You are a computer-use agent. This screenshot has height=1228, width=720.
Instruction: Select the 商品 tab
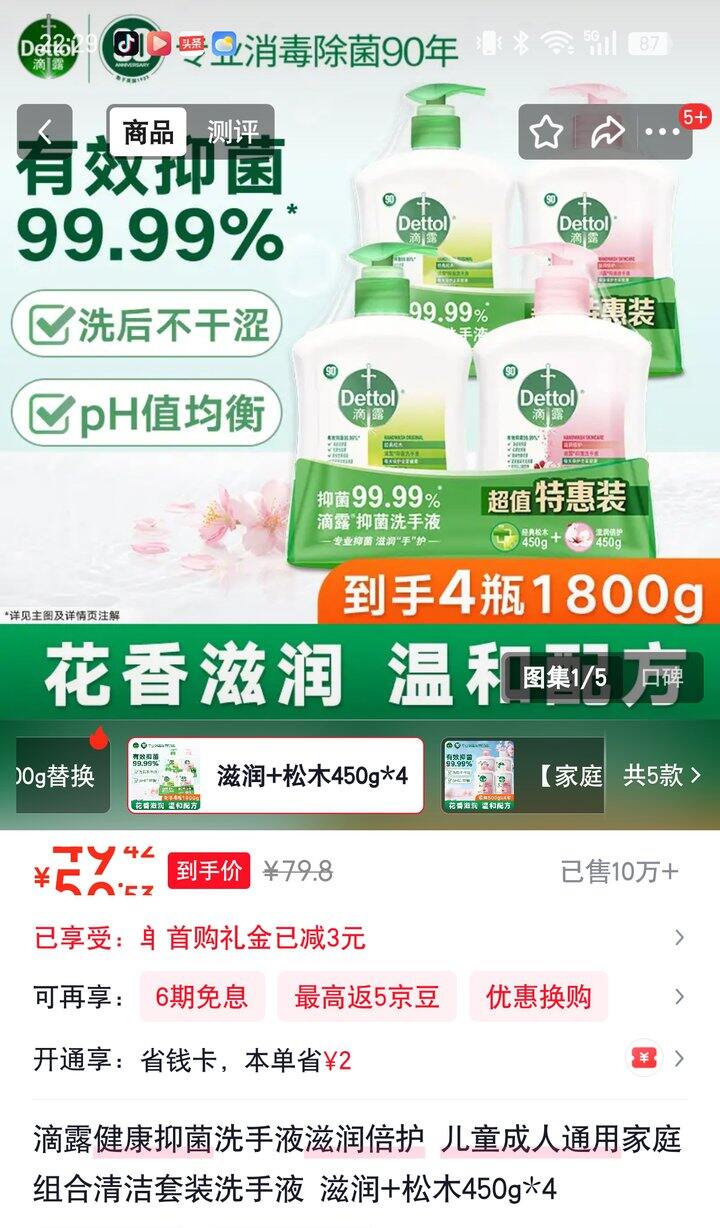[148, 132]
